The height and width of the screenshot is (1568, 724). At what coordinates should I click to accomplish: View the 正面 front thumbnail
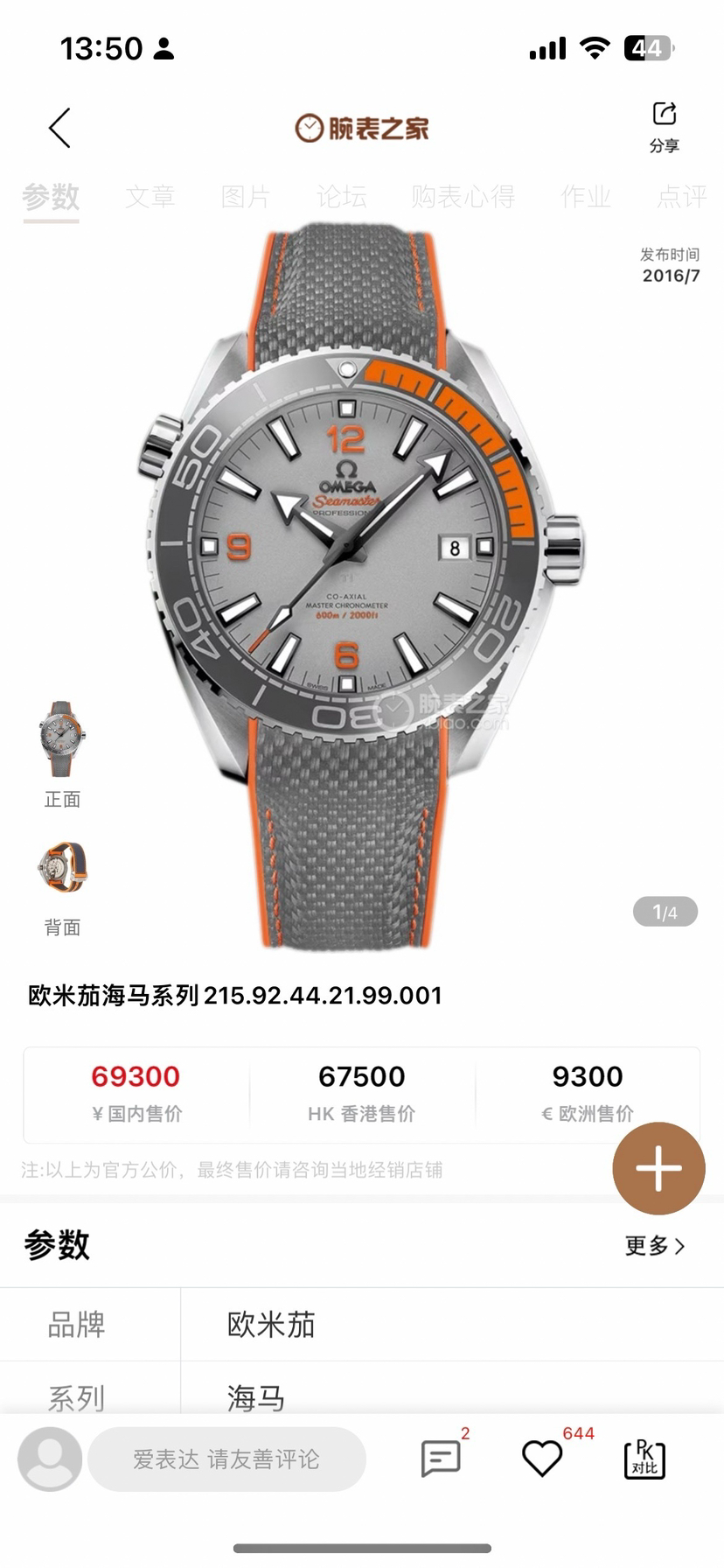62,739
